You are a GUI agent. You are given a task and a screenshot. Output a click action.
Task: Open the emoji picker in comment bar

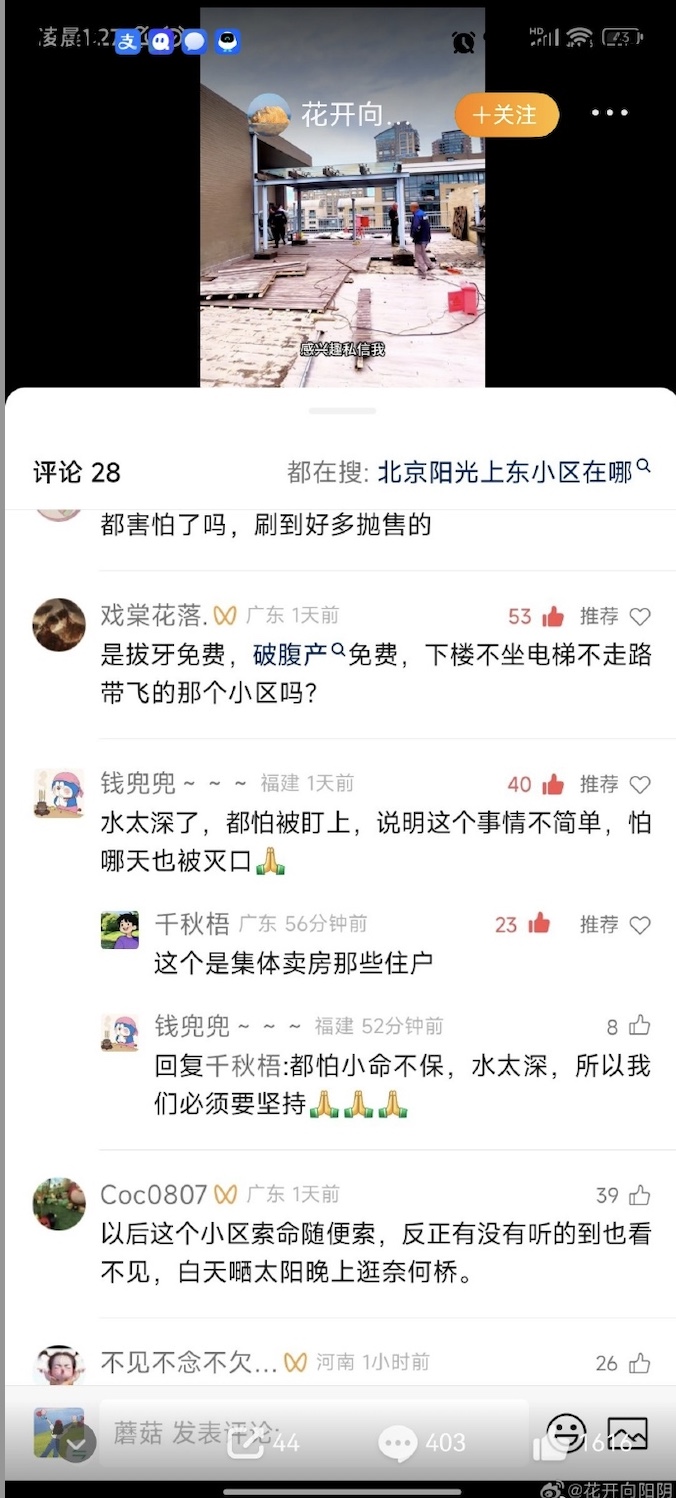coord(566,1432)
